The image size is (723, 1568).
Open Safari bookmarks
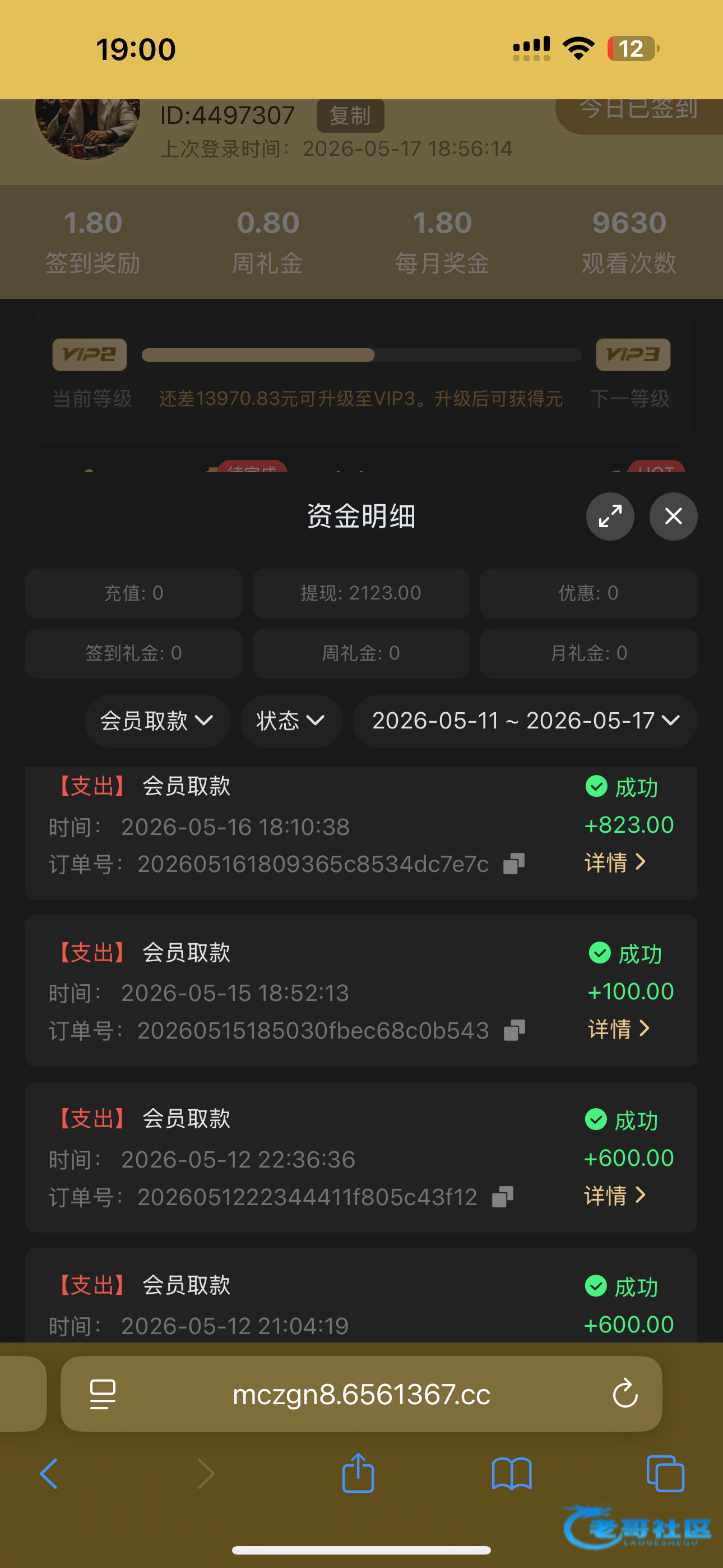click(x=512, y=1474)
